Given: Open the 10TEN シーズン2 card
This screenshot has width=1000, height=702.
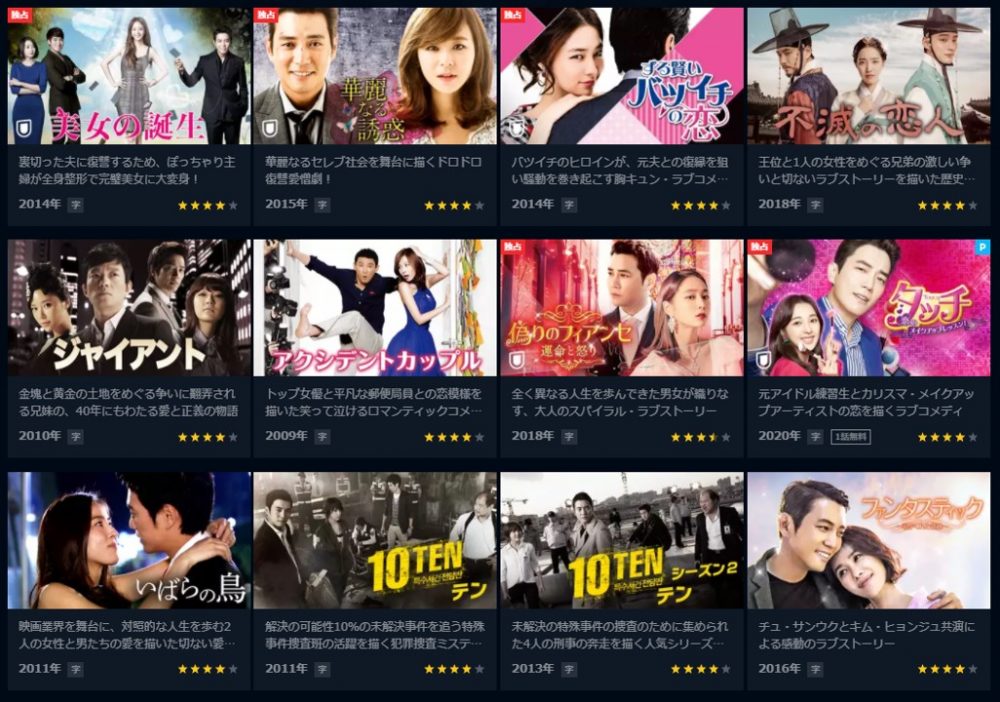Looking at the screenshot, I should pyautogui.click(x=621, y=540).
